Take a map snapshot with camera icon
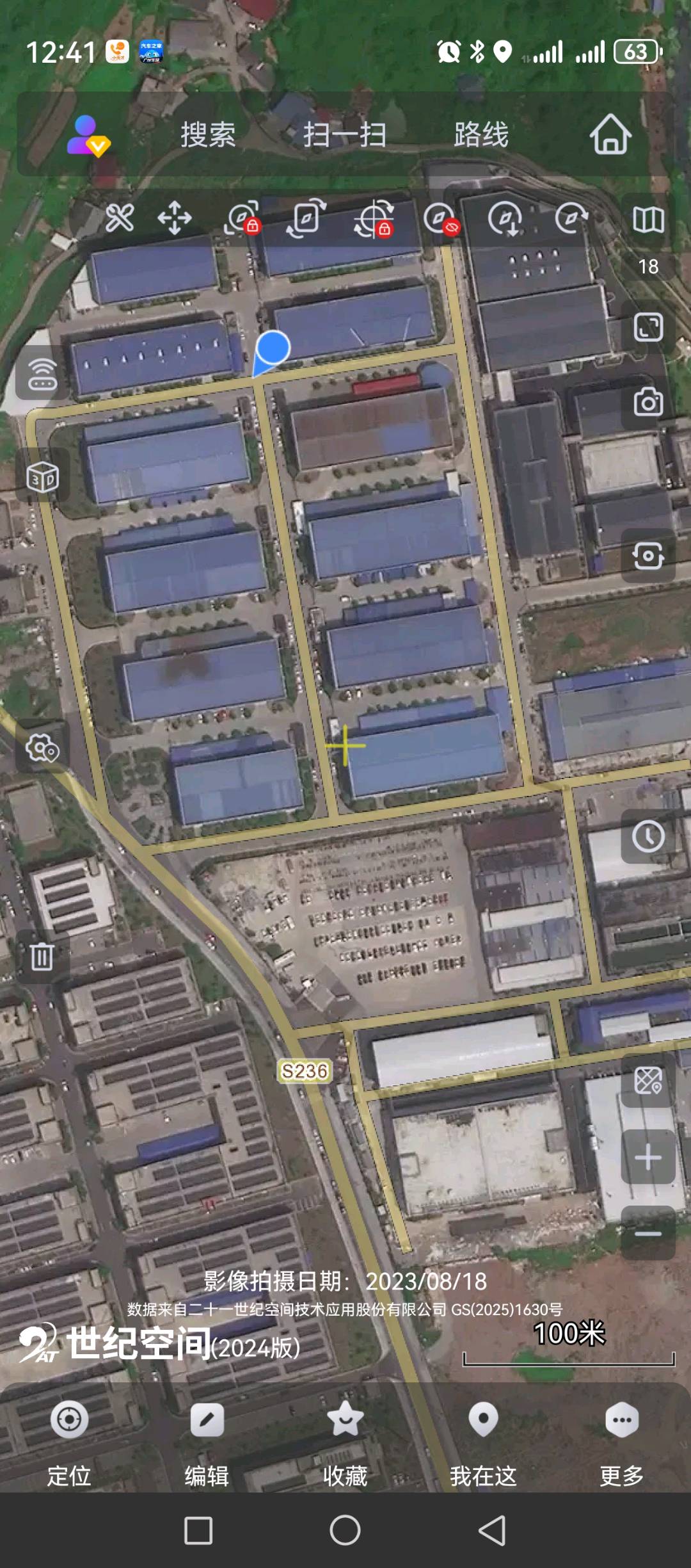The width and height of the screenshot is (691, 1568). (648, 403)
